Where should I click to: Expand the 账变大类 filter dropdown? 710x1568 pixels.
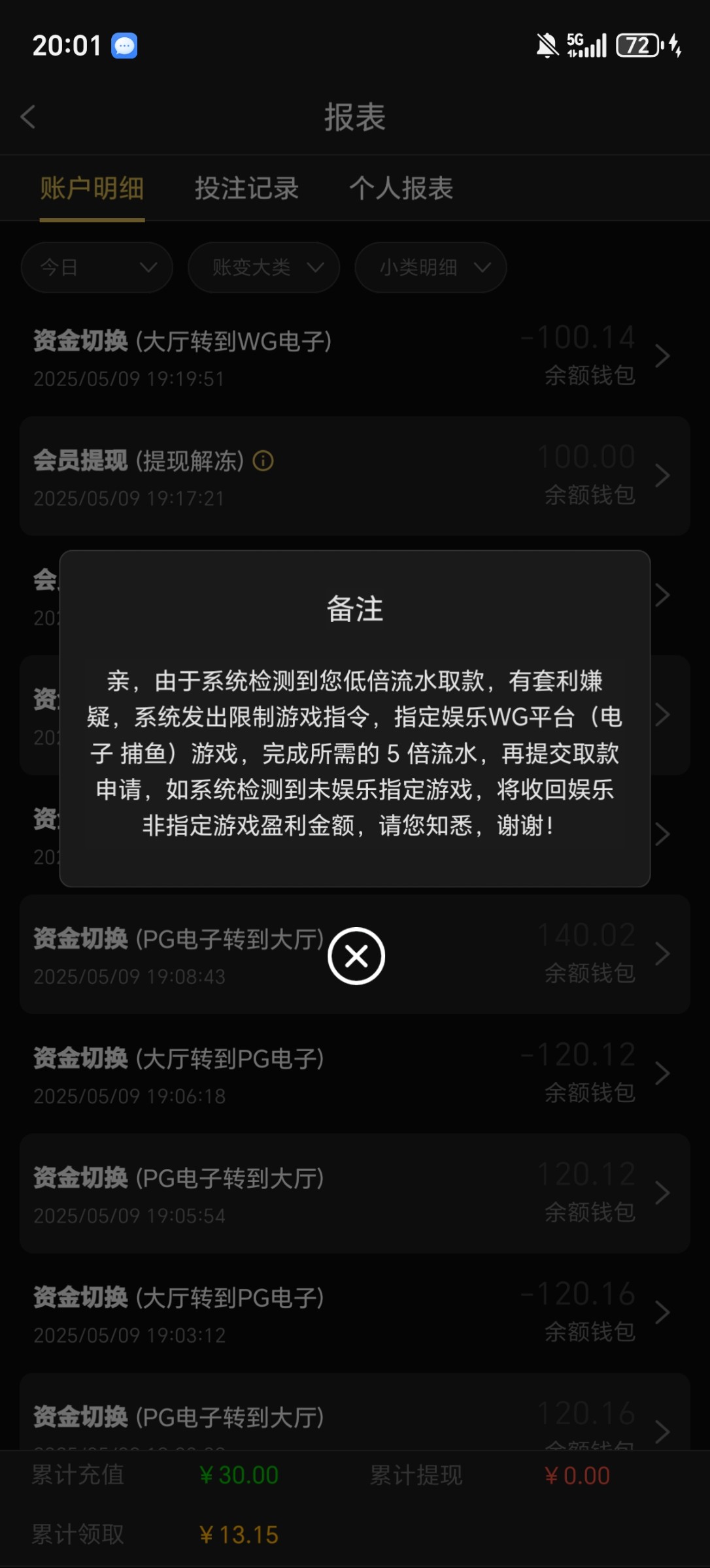tap(263, 267)
